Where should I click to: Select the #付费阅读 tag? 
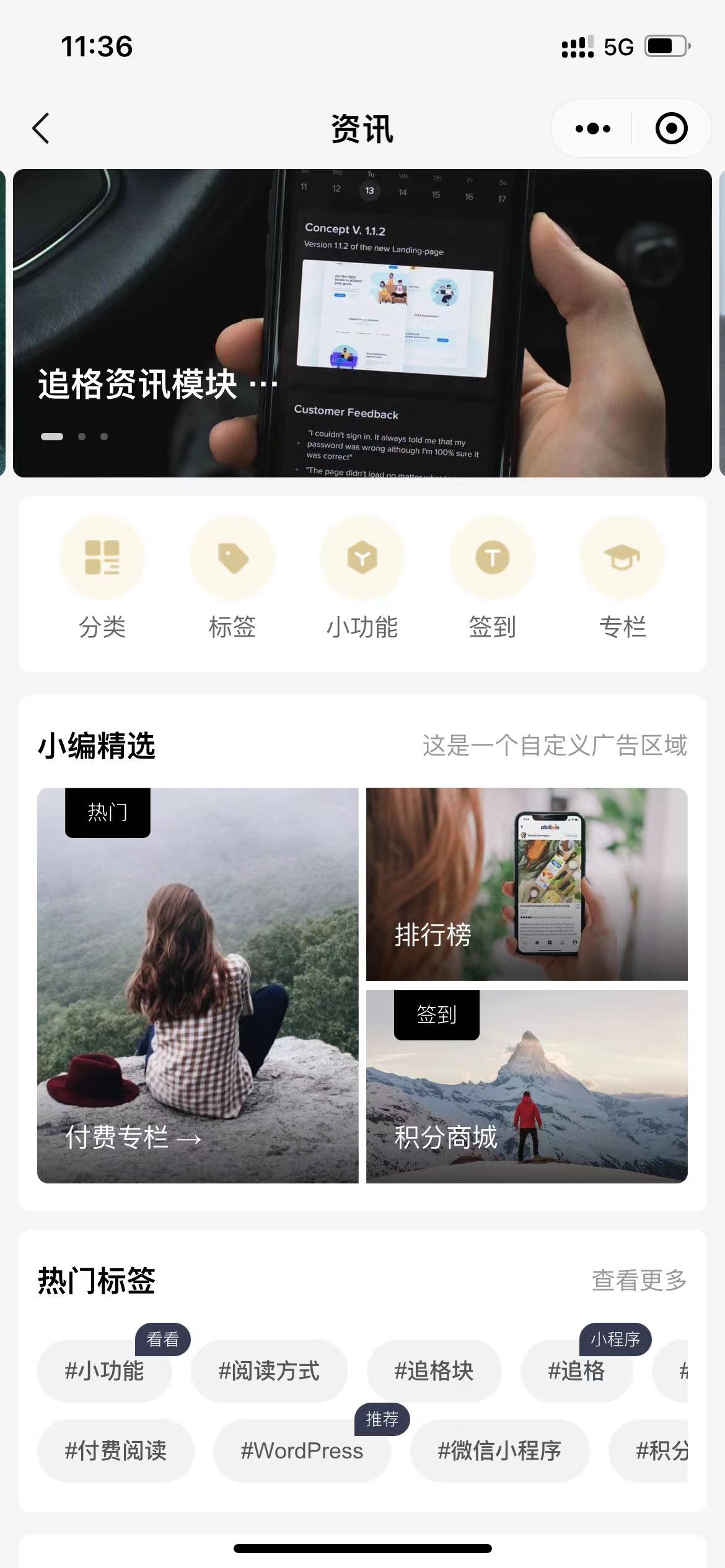[x=116, y=1450]
